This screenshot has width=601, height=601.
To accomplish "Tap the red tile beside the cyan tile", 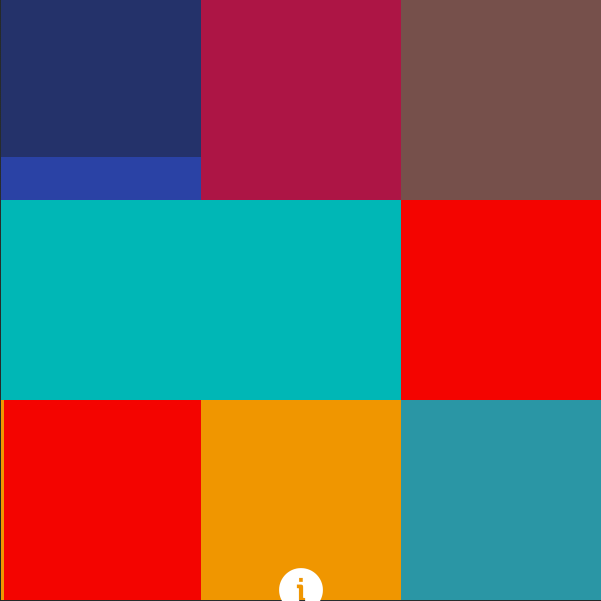I will point(501,299).
